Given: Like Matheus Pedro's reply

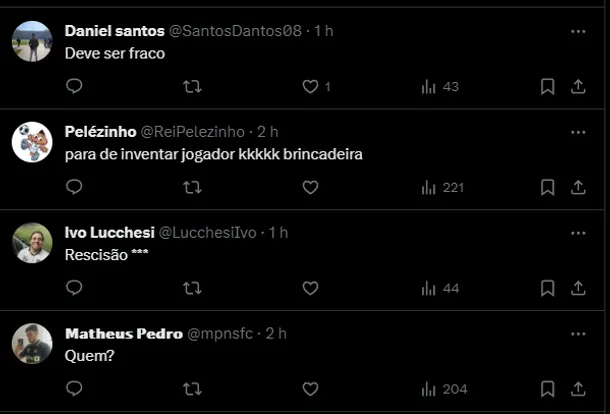Looking at the screenshot, I should click(x=310, y=389).
